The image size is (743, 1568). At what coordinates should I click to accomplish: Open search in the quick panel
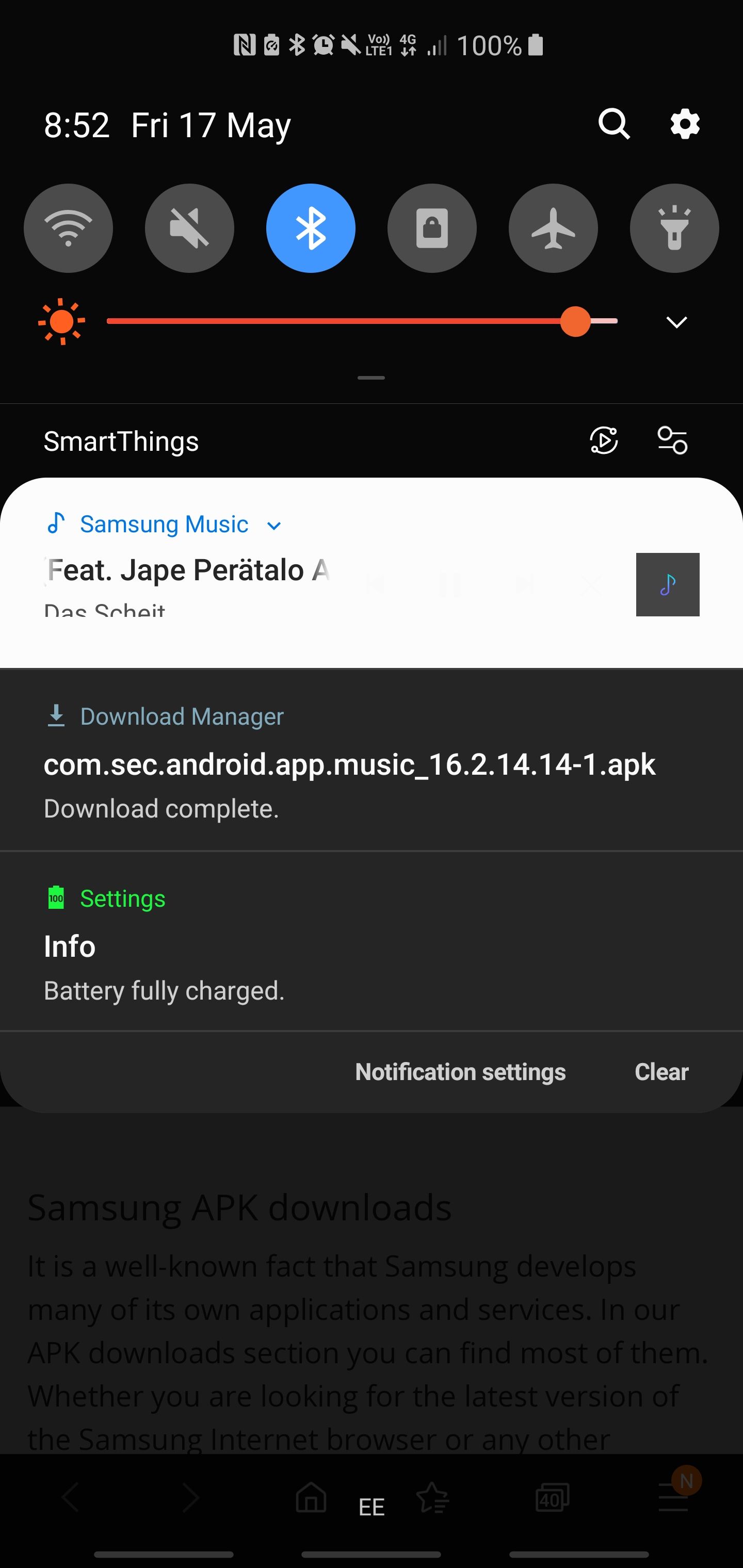613,124
